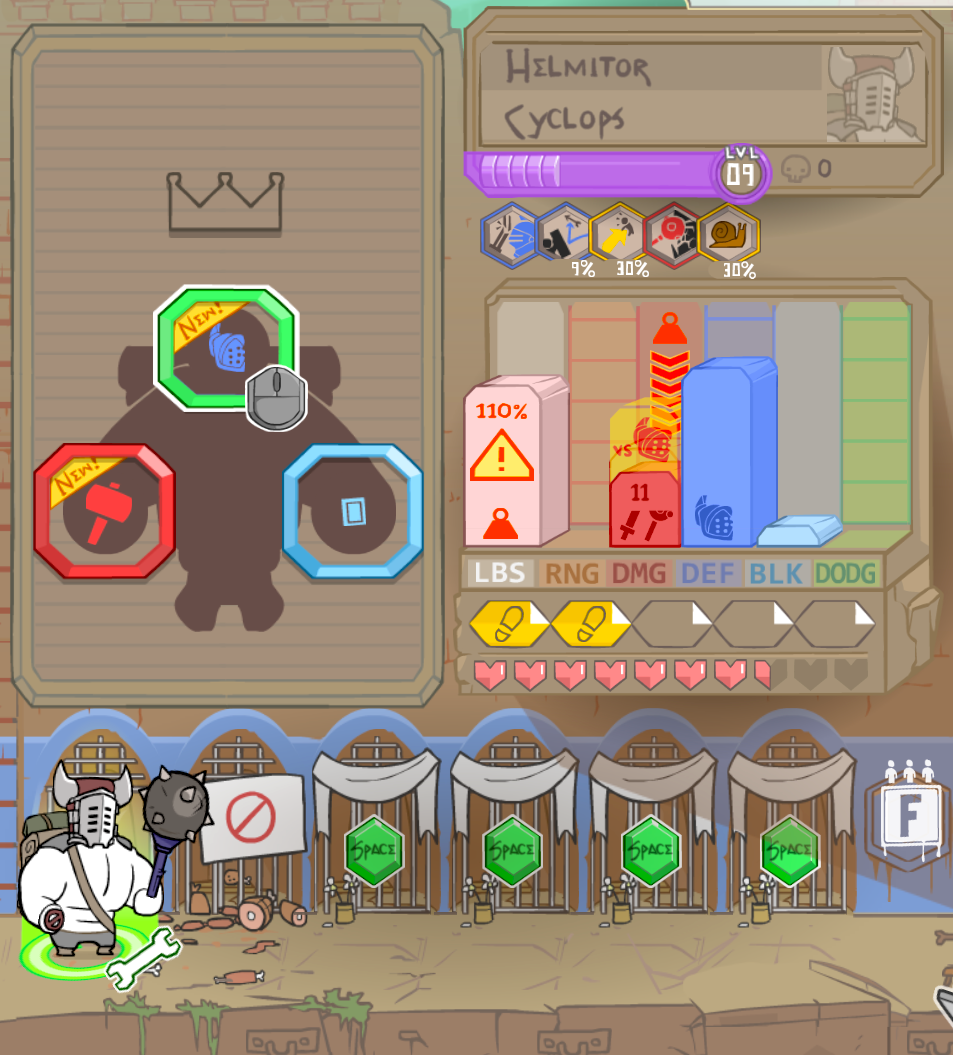Tap the formation F button

point(908,815)
